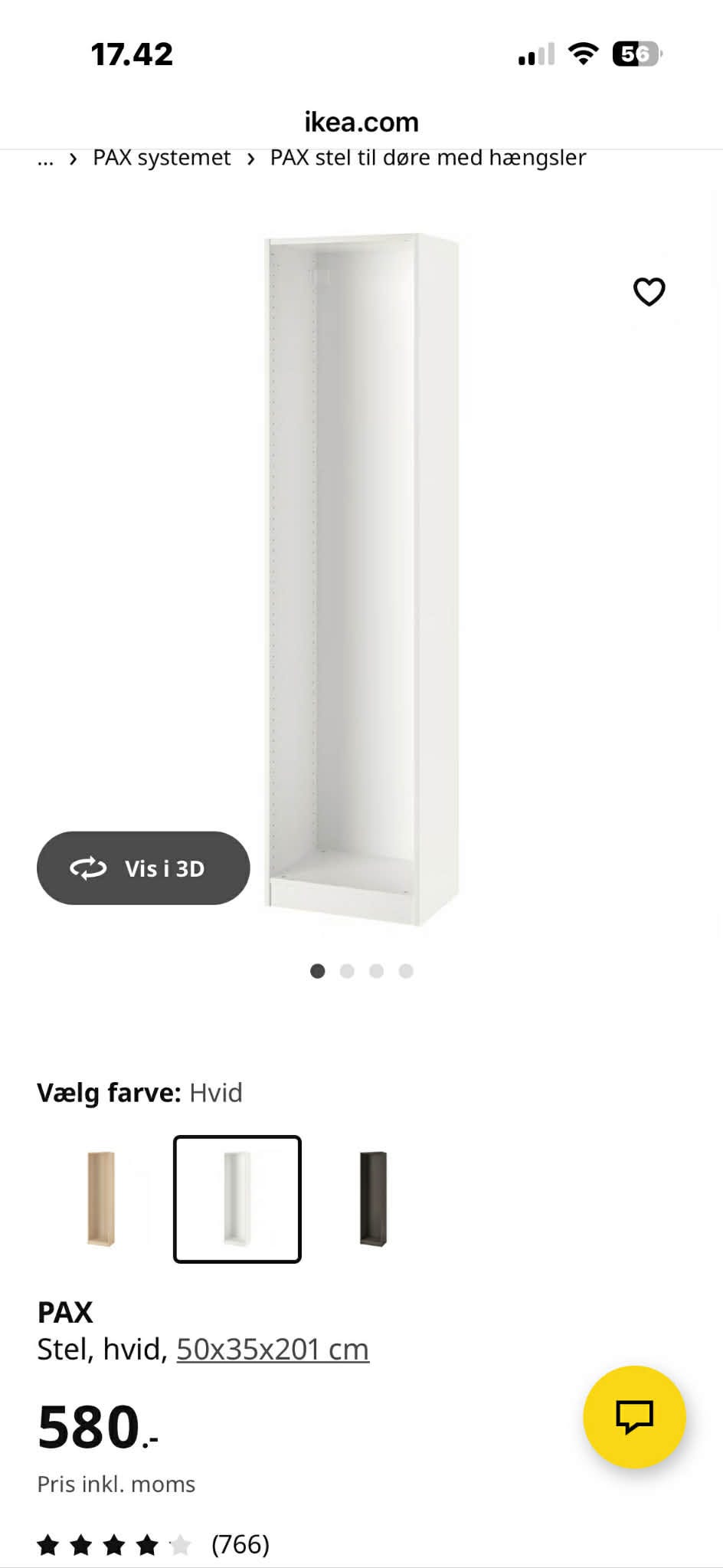Switch to the second product image dot

tap(348, 971)
